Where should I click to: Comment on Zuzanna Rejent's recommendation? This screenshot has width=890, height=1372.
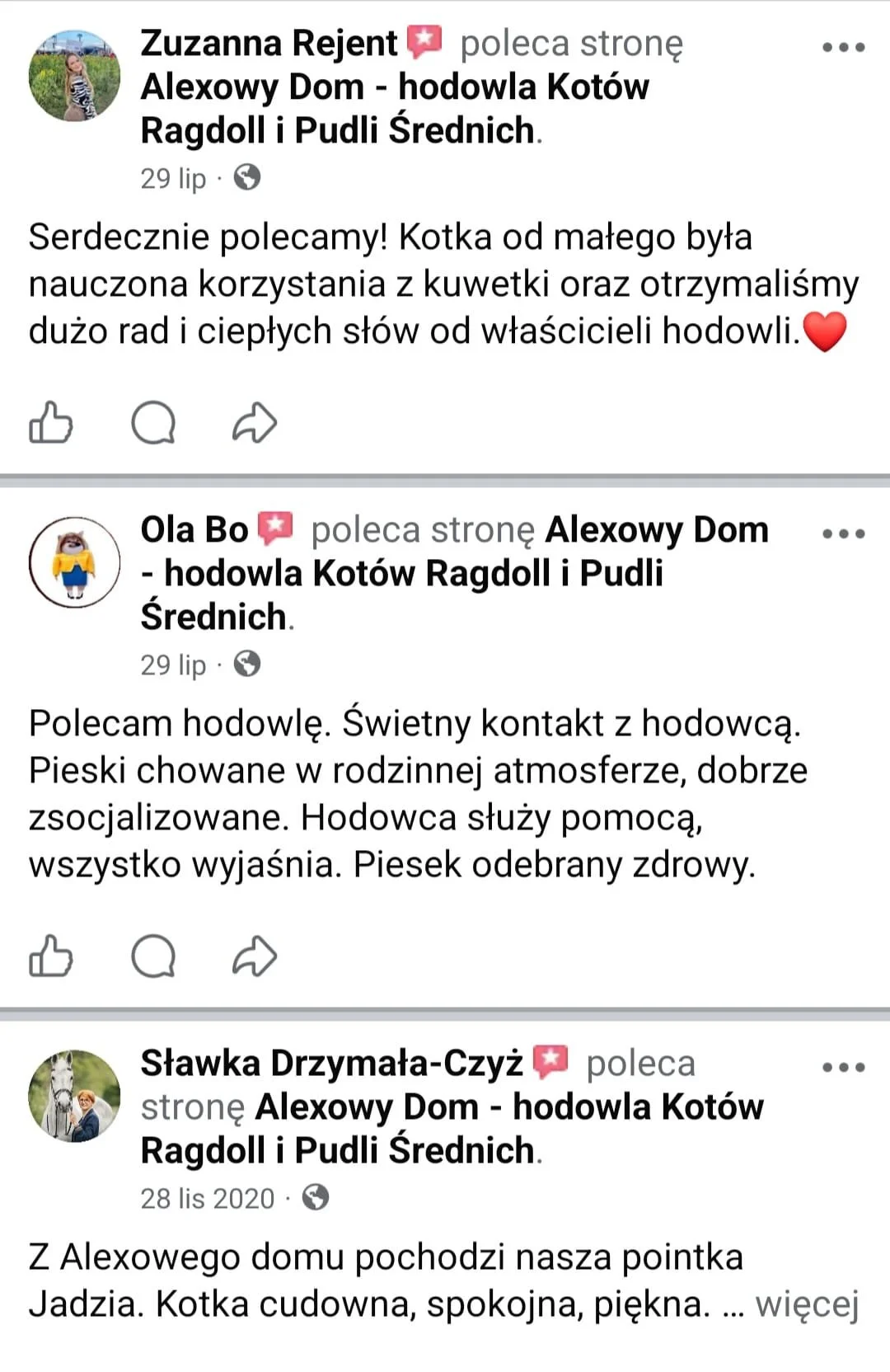click(153, 423)
